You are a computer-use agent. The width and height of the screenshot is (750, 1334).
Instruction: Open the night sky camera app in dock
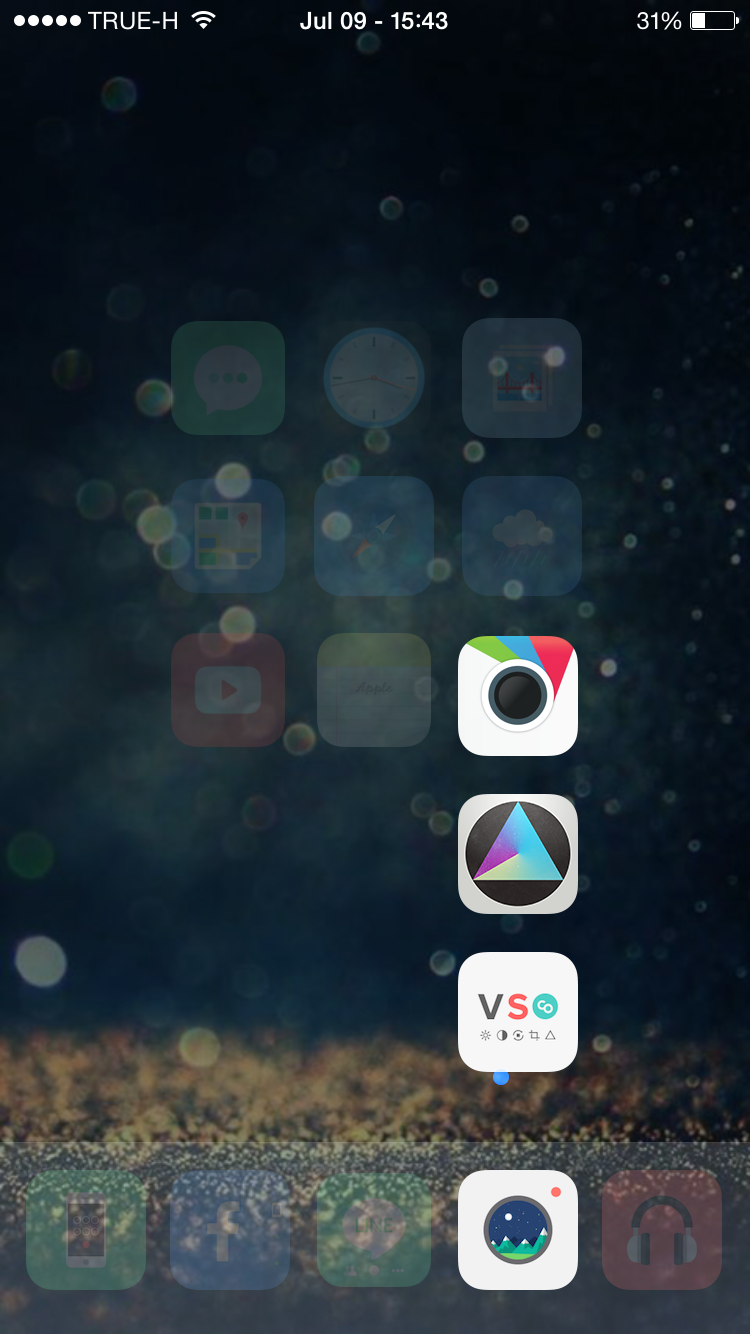tap(518, 1230)
